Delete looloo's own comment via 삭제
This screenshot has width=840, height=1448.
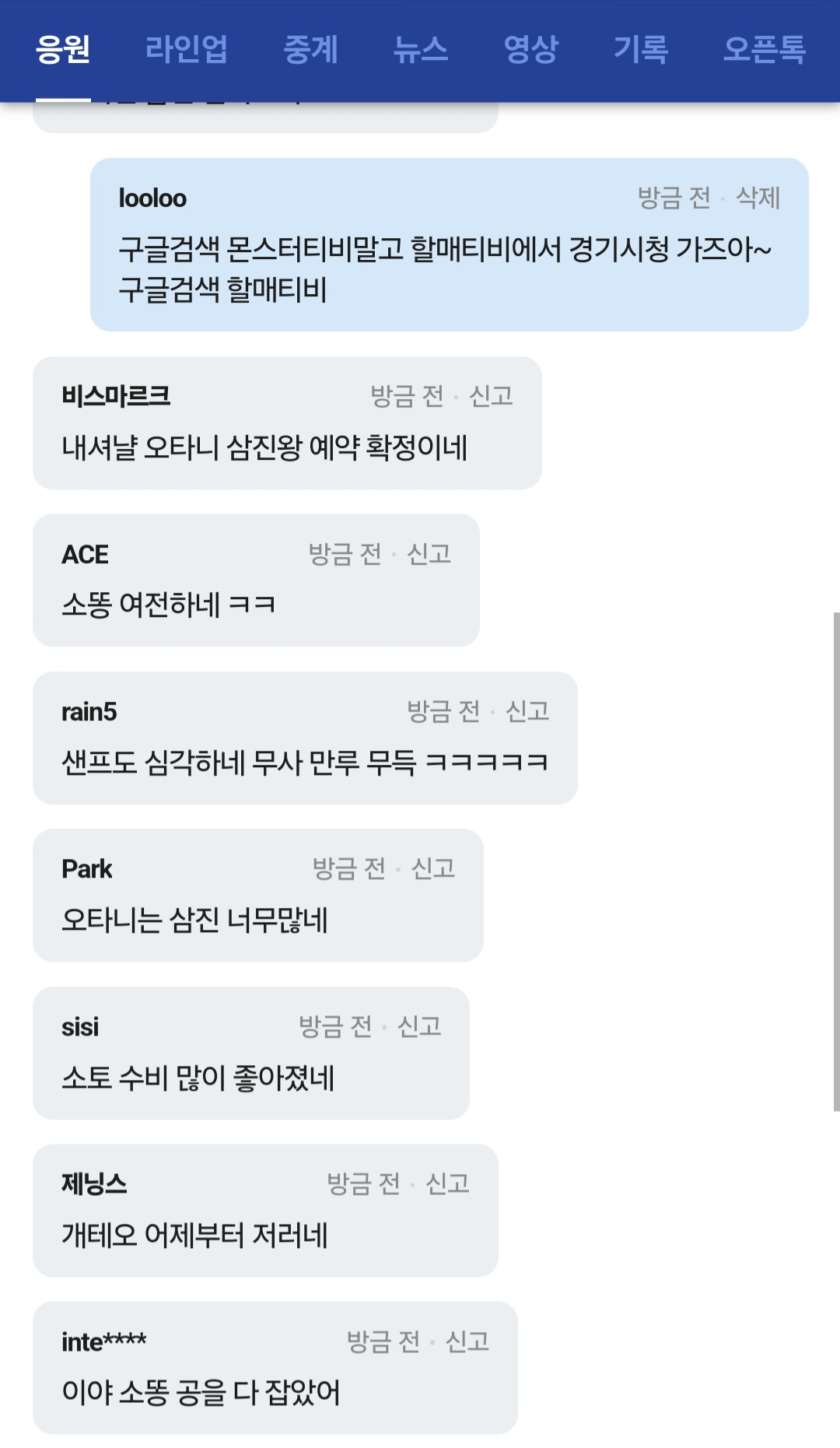tap(758, 198)
